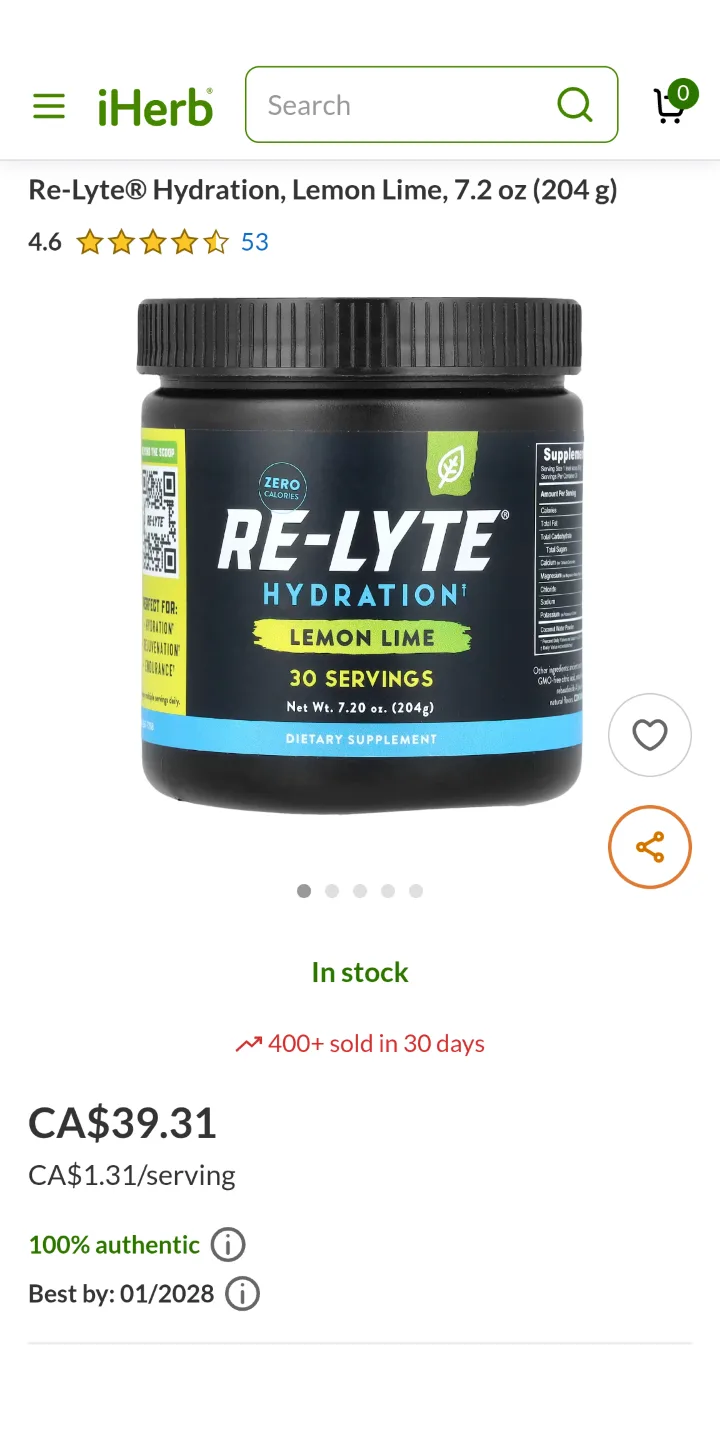720x1440 pixels.
Task: Select the second image carousel dot
Action: tap(332, 891)
